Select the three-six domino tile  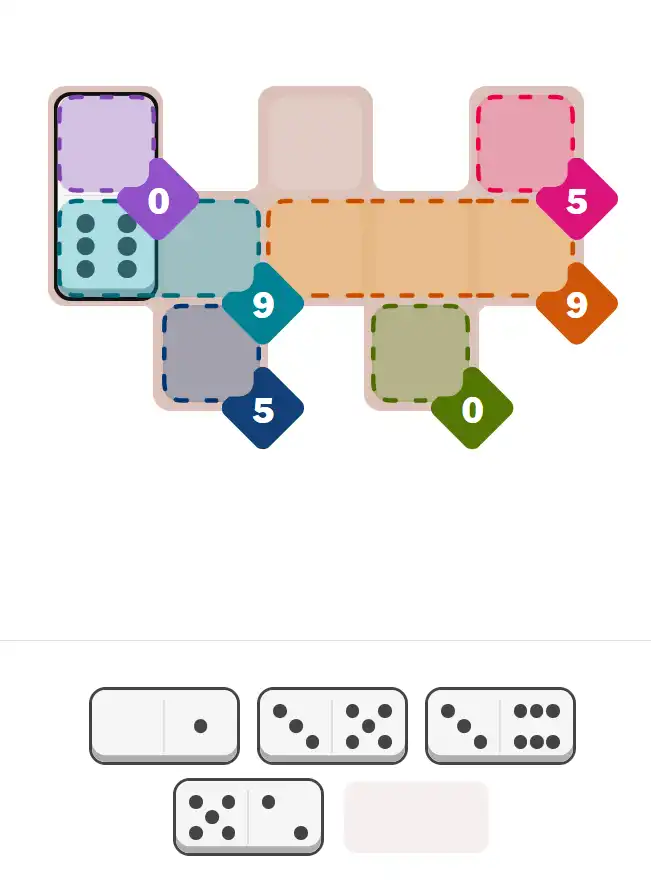point(500,726)
